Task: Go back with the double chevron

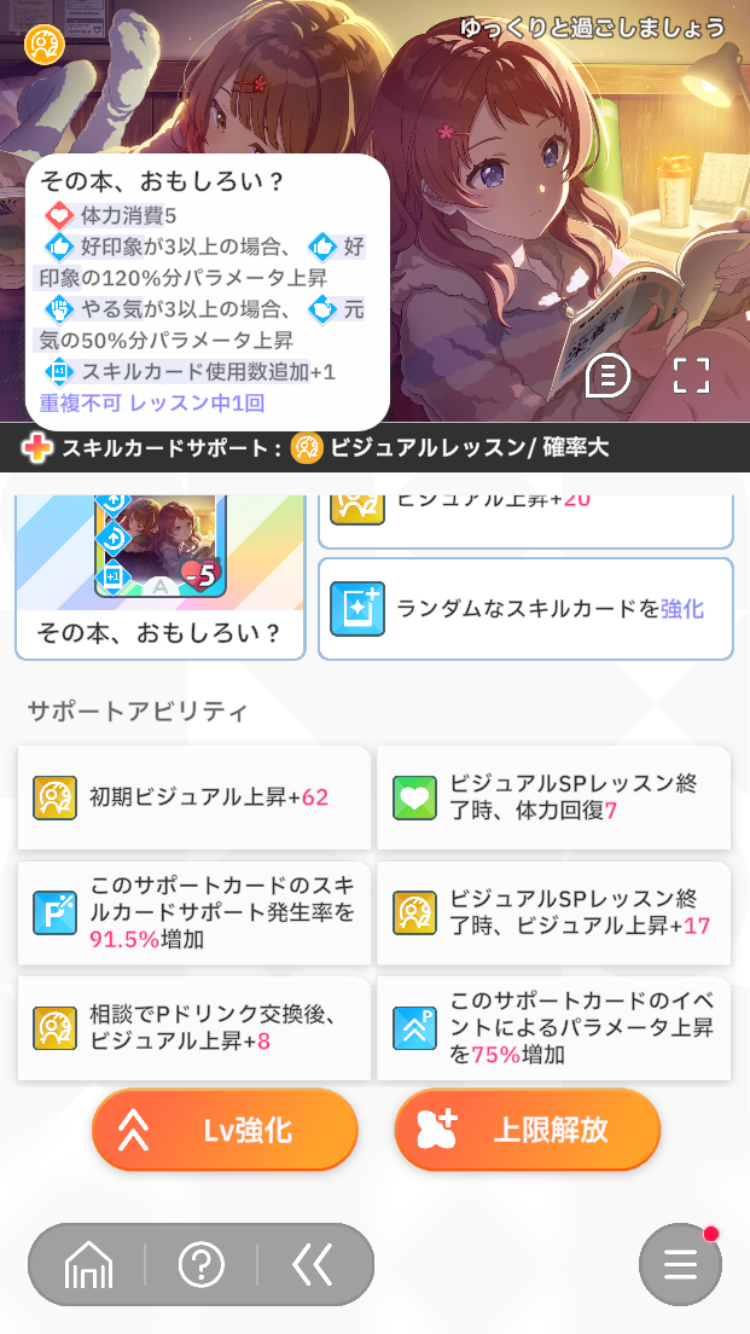Action: (312, 1266)
